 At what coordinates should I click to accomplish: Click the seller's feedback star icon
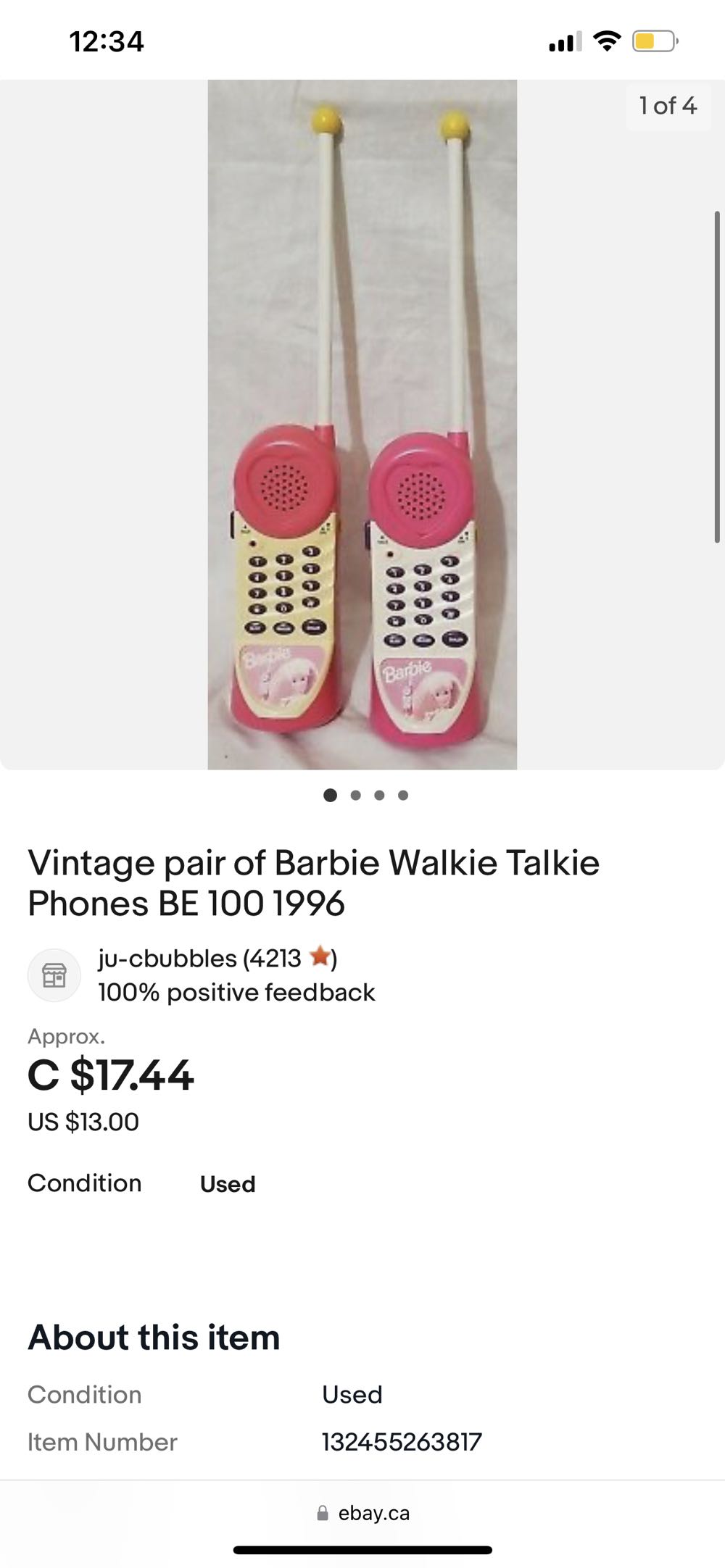tap(320, 957)
